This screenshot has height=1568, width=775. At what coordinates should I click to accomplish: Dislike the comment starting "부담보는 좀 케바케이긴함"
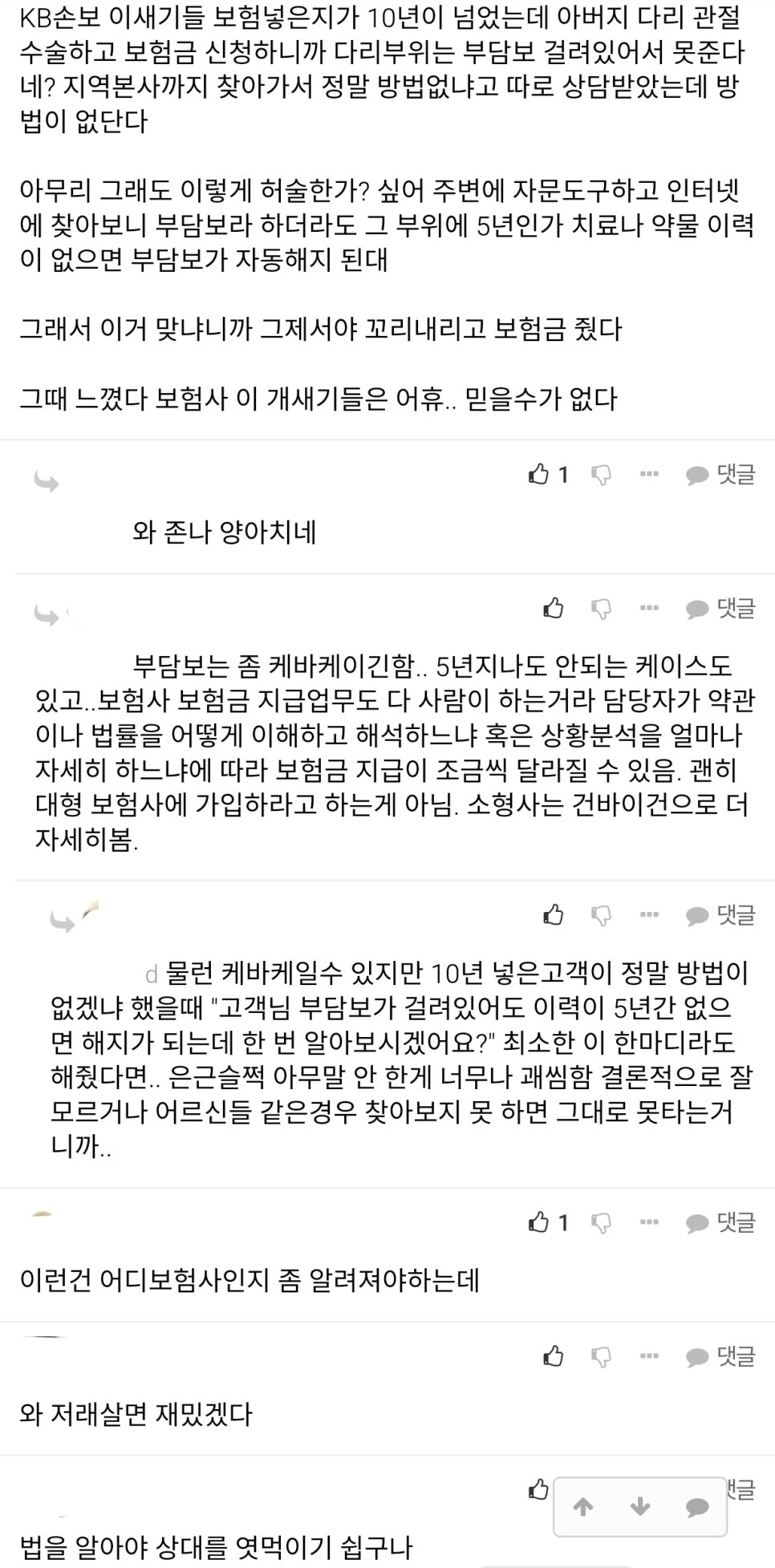tap(601, 609)
